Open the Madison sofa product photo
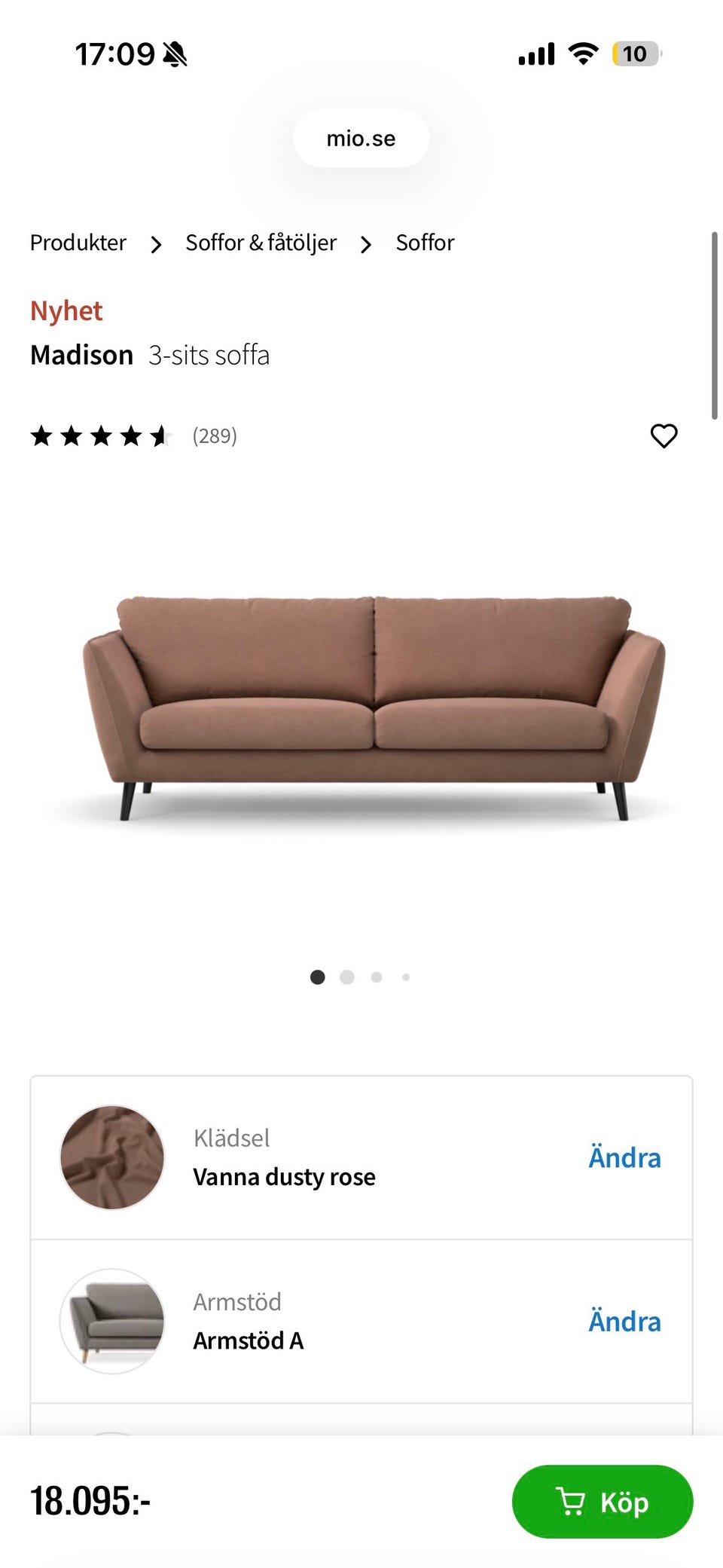This screenshot has width=723, height=1568. [374, 708]
